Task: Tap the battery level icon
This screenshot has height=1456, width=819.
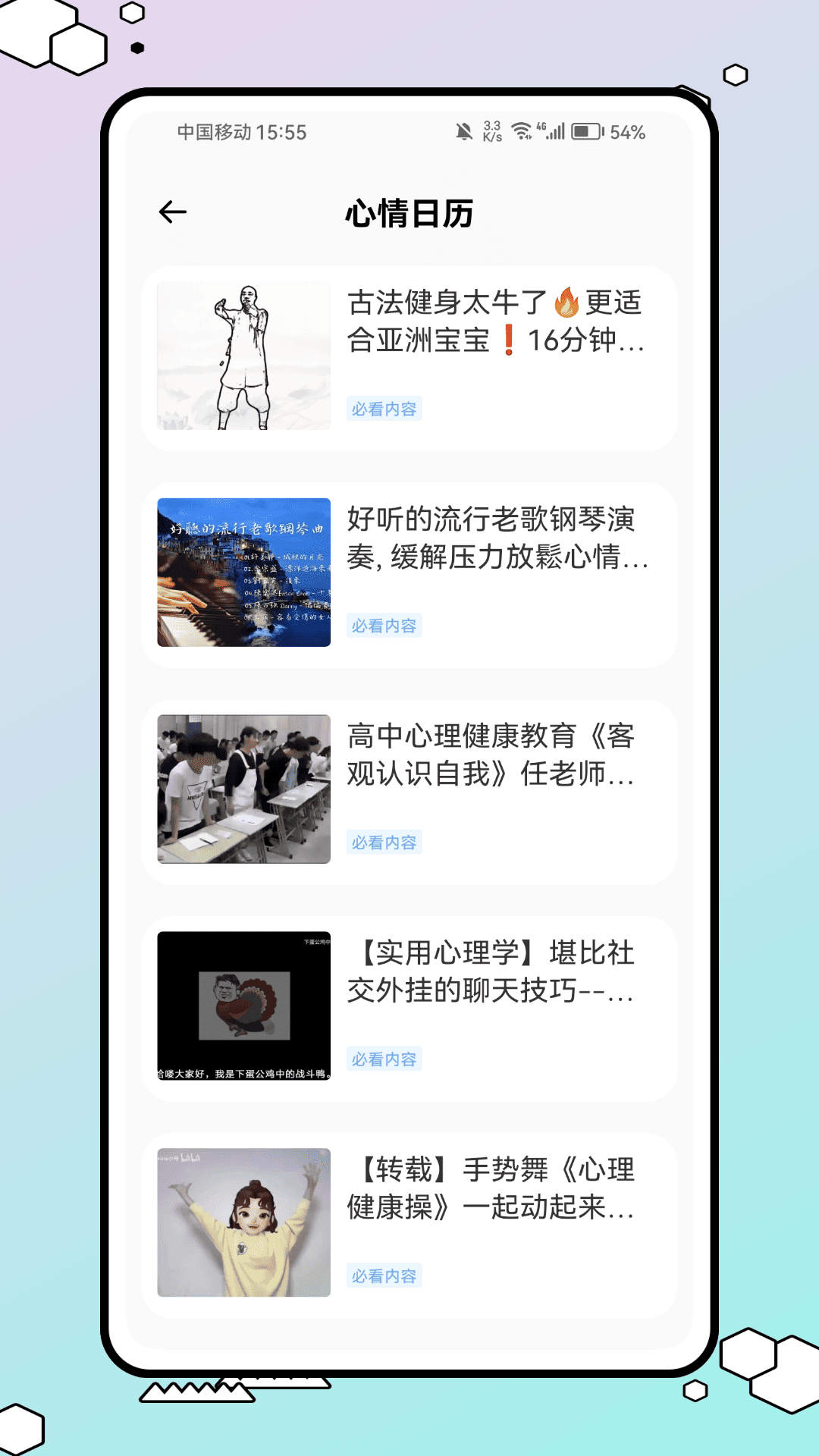Action: [x=588, y=132]
